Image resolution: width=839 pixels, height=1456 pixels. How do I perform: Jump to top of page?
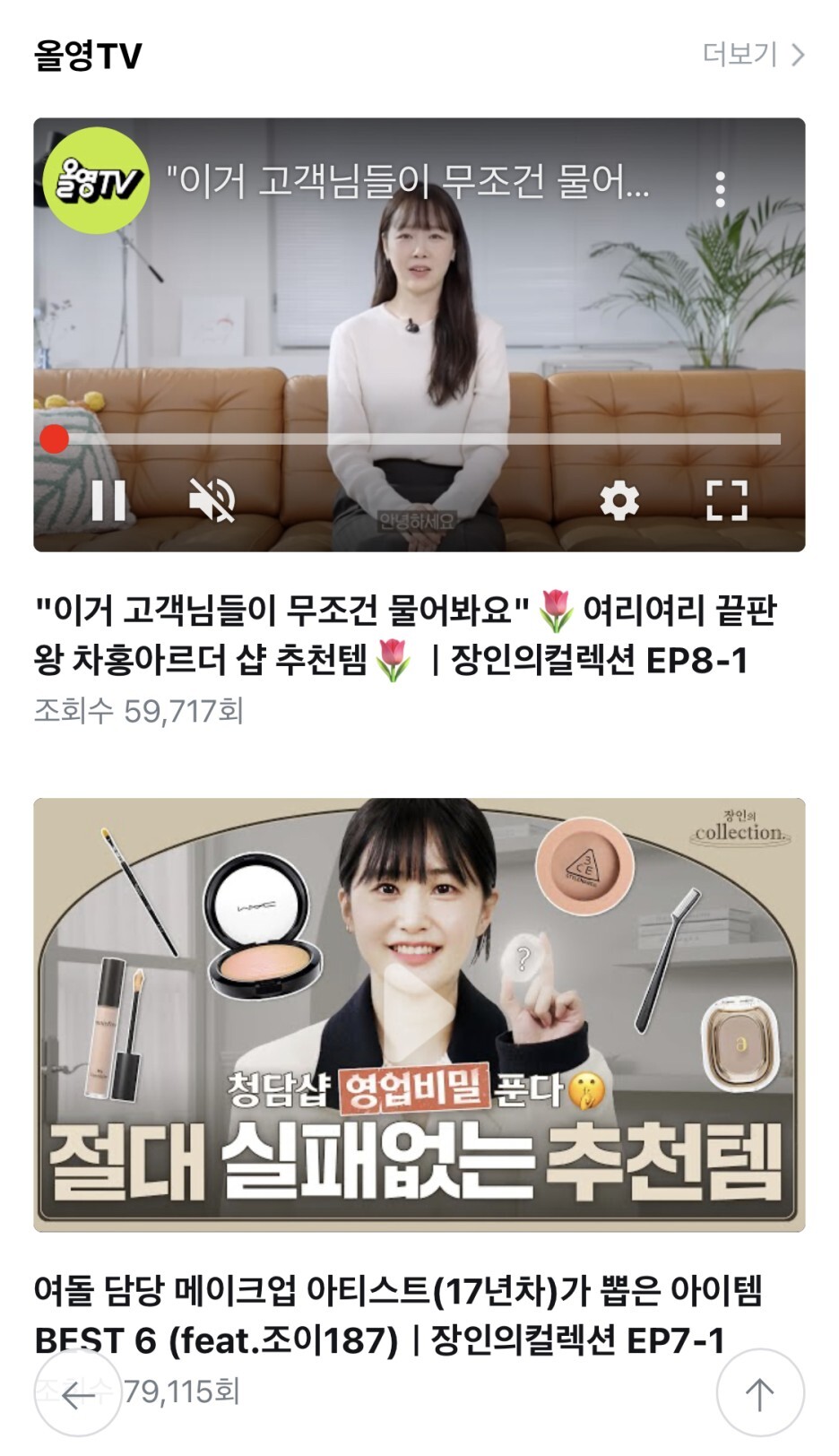click(759, 1394)
